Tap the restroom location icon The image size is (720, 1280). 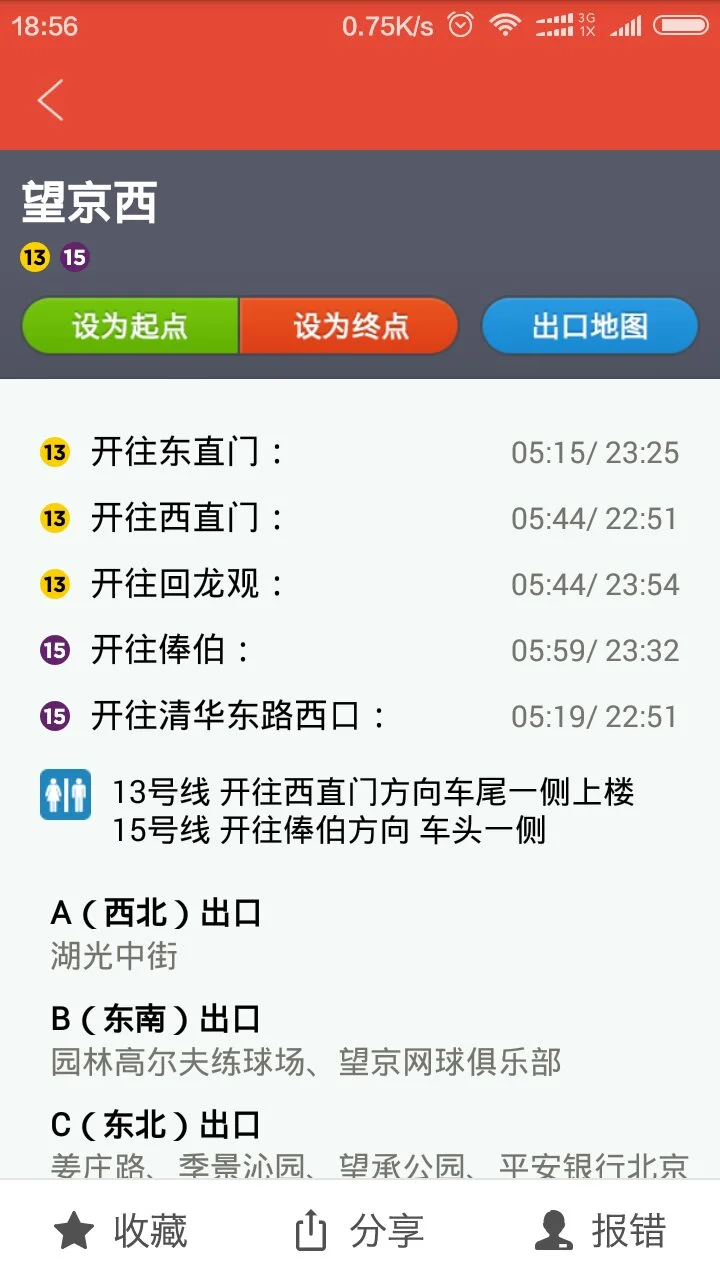(65, 796)
